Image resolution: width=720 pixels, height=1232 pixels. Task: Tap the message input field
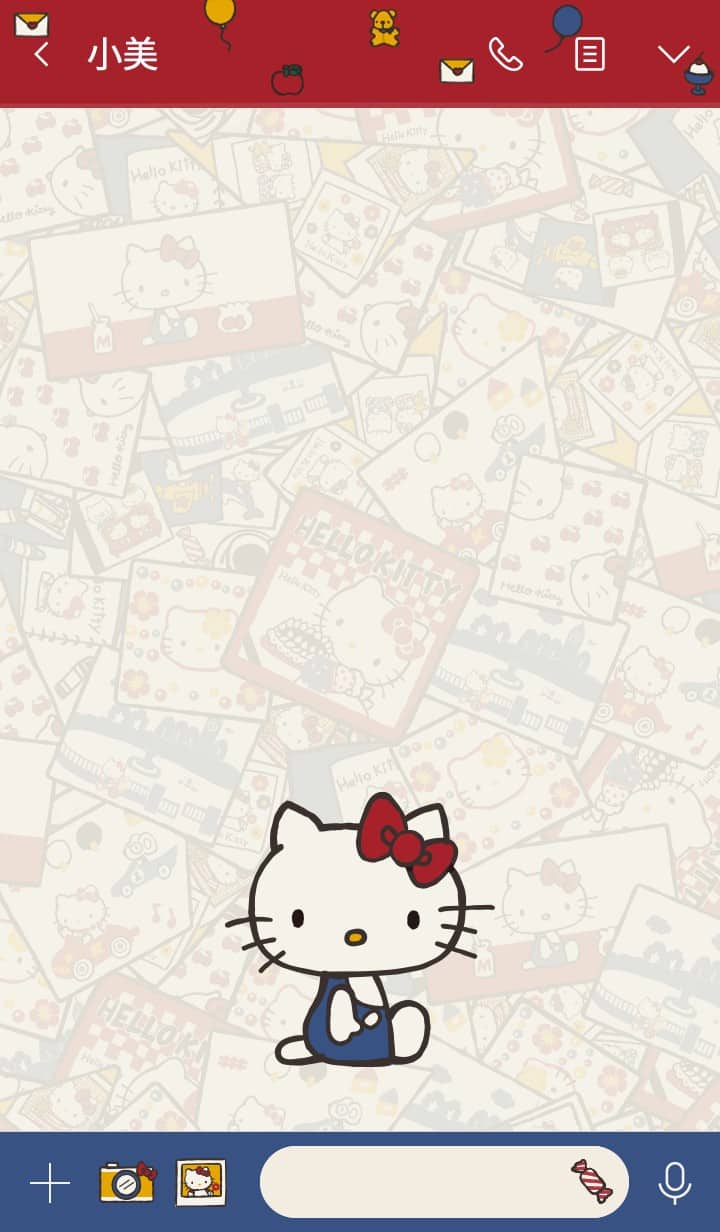coord(430,1182)
